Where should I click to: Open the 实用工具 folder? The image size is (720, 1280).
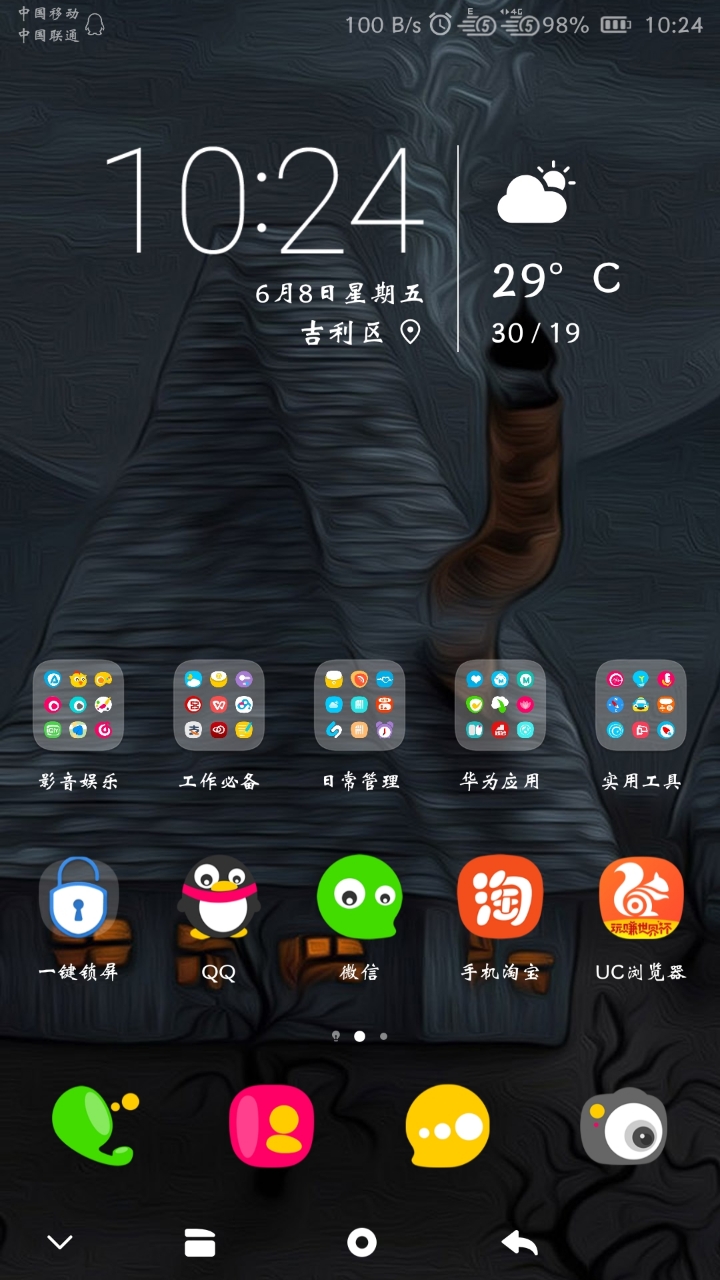[641, 705]
